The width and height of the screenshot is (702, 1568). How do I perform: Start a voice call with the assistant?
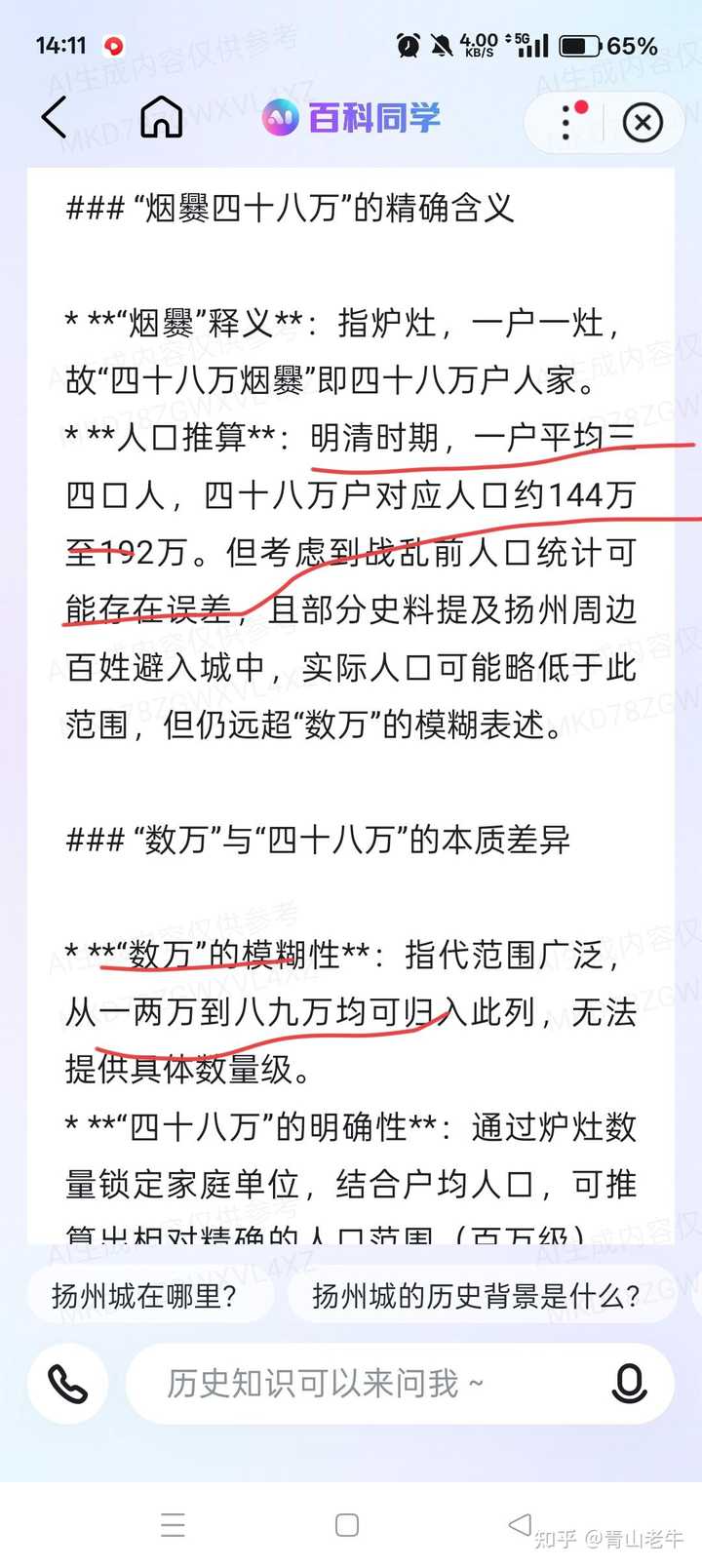(x=67, y=1384)
